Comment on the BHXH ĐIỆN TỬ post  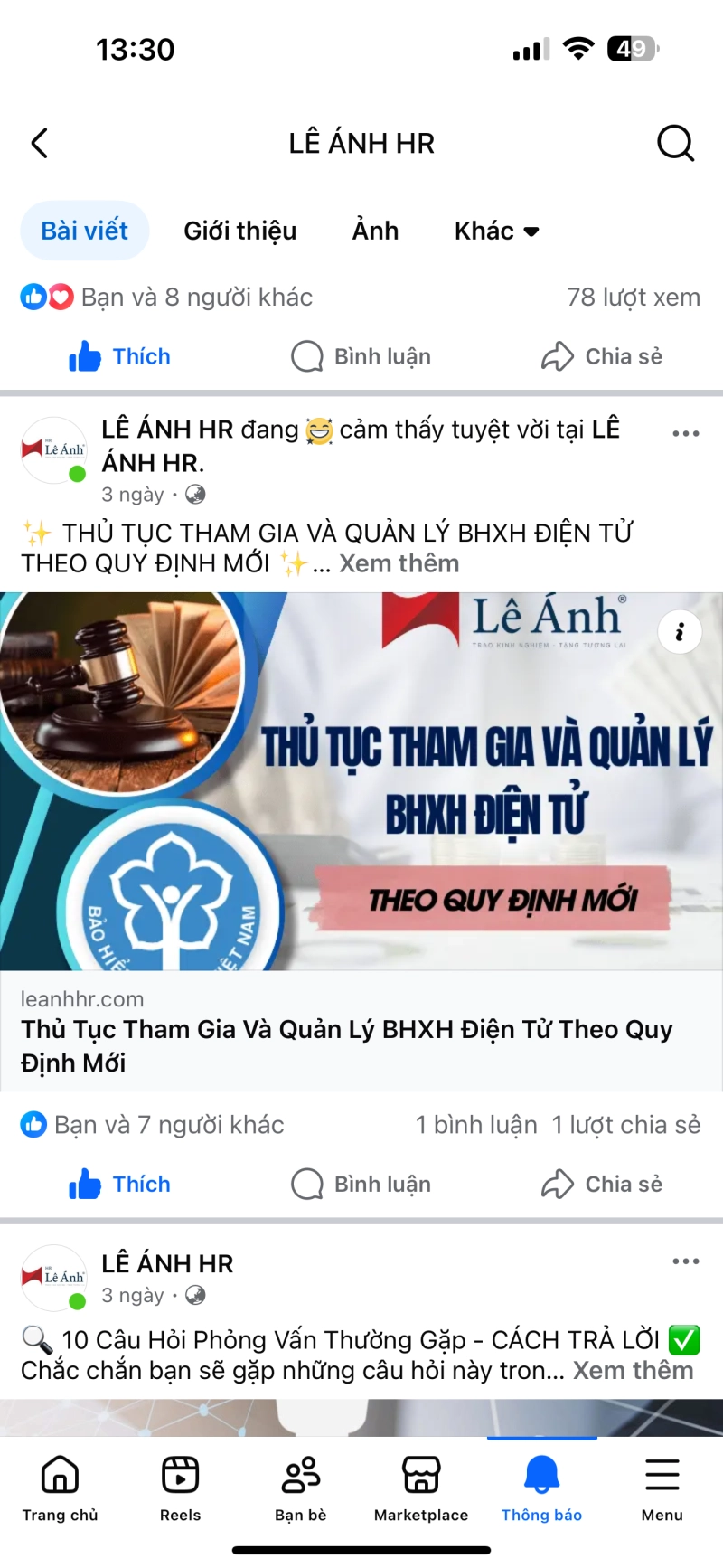tap(361, 1184)
